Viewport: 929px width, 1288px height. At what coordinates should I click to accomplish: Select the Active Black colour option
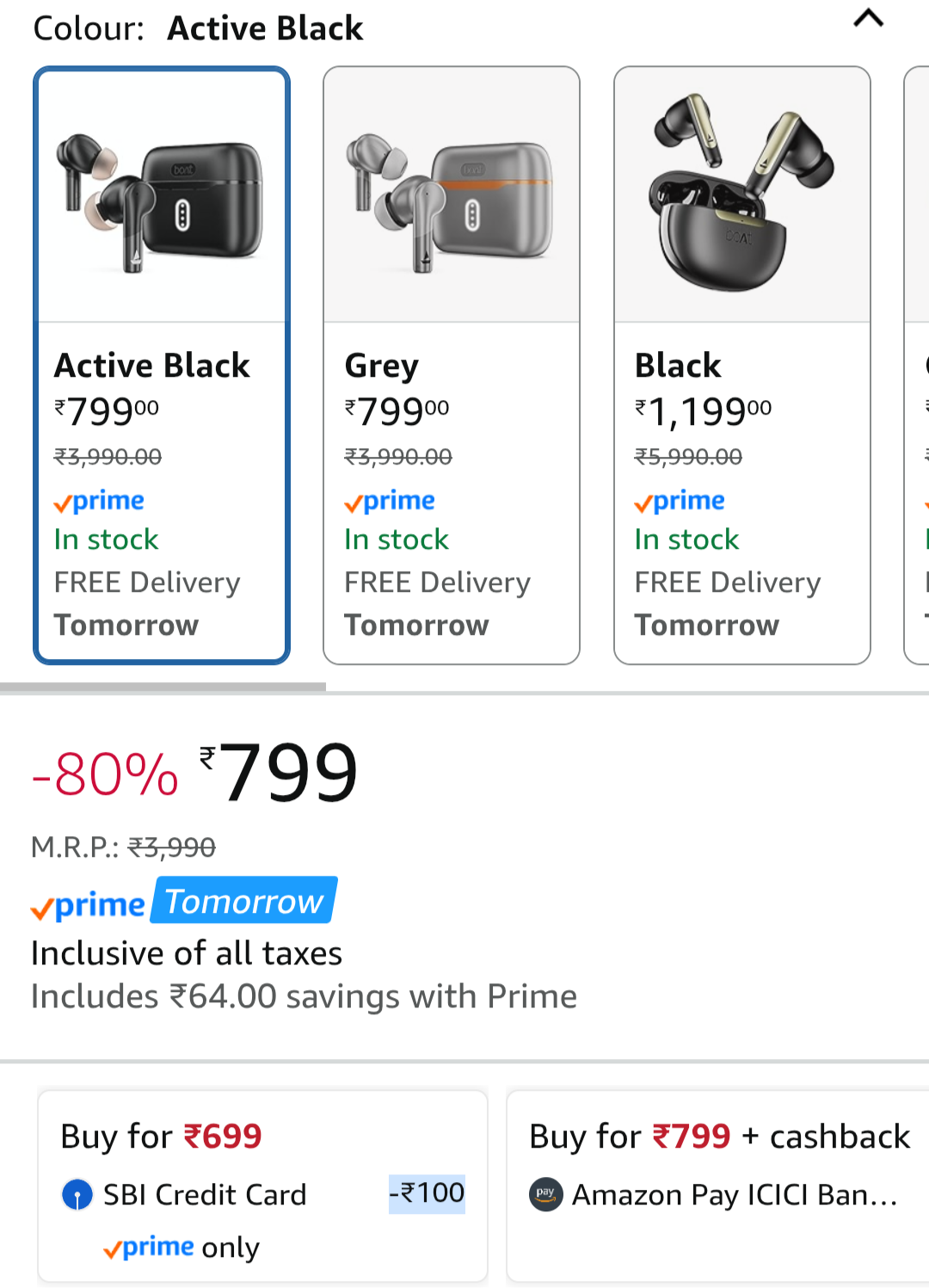162,365
